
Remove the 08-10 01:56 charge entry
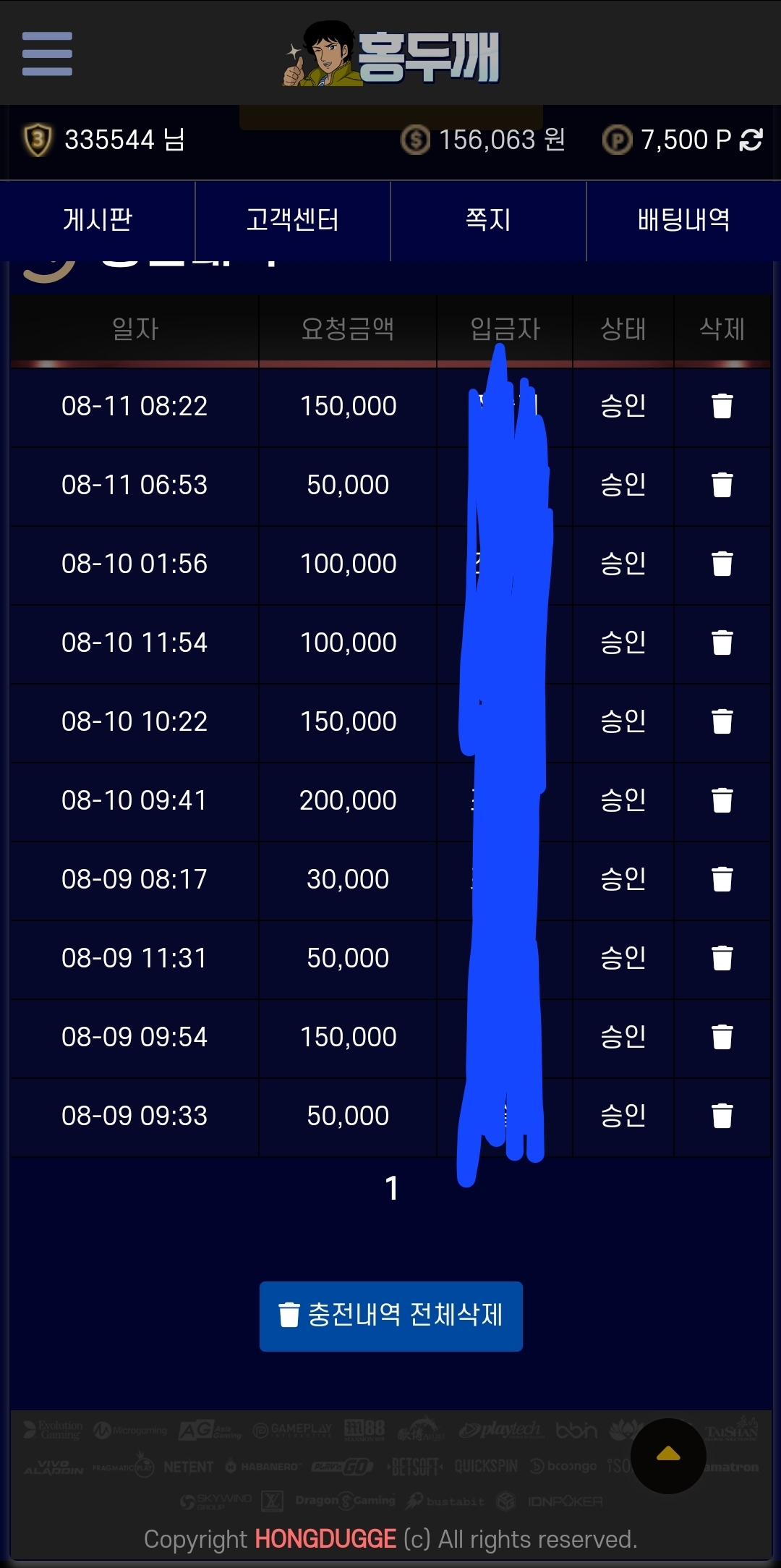(722, 564)
